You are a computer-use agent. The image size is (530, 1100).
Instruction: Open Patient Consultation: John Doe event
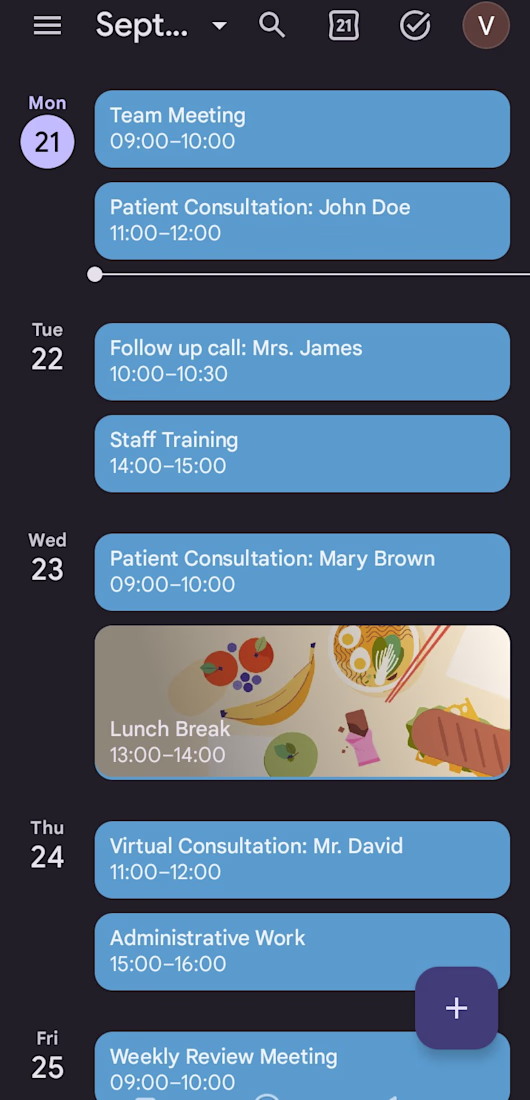[303, 221]
